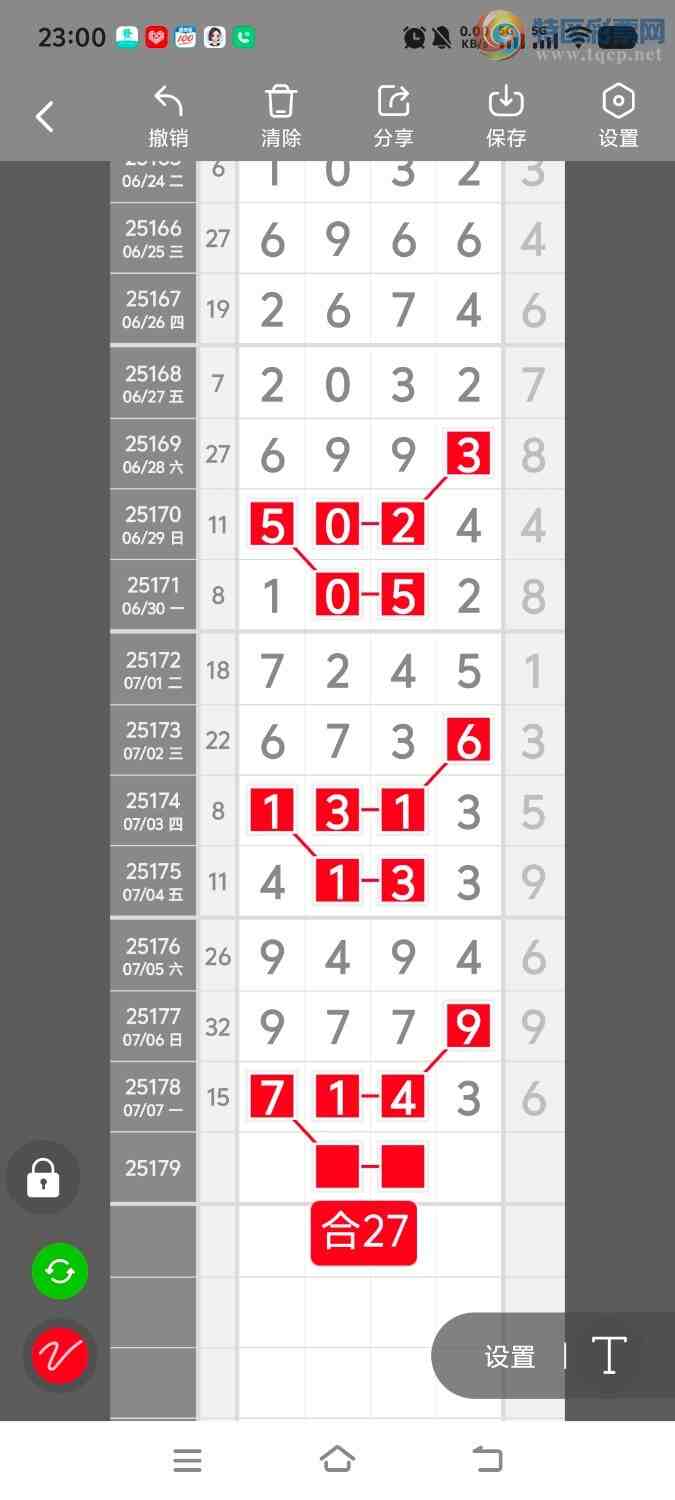
Task: Share the chart via 分享
Action: click(x=393, y=117)
